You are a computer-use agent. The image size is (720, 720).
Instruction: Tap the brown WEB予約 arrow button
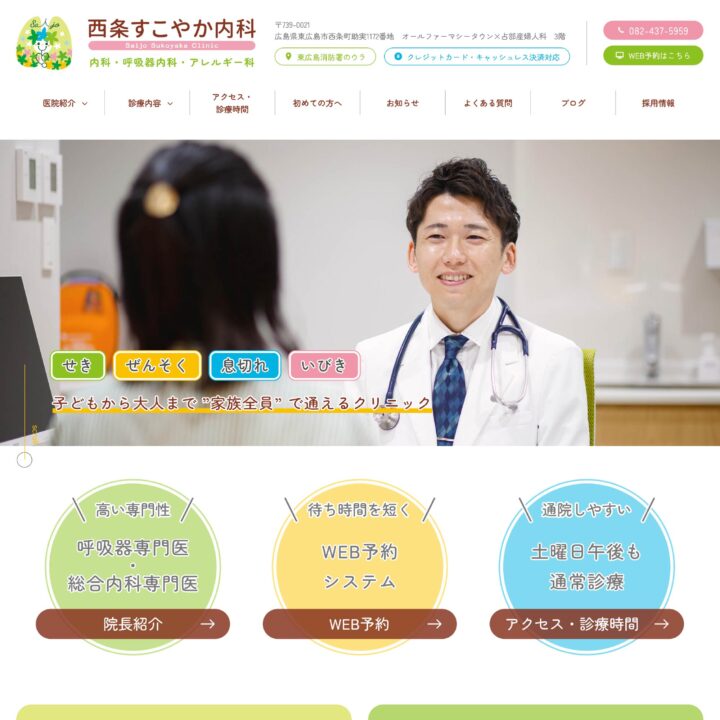point(360,624)
